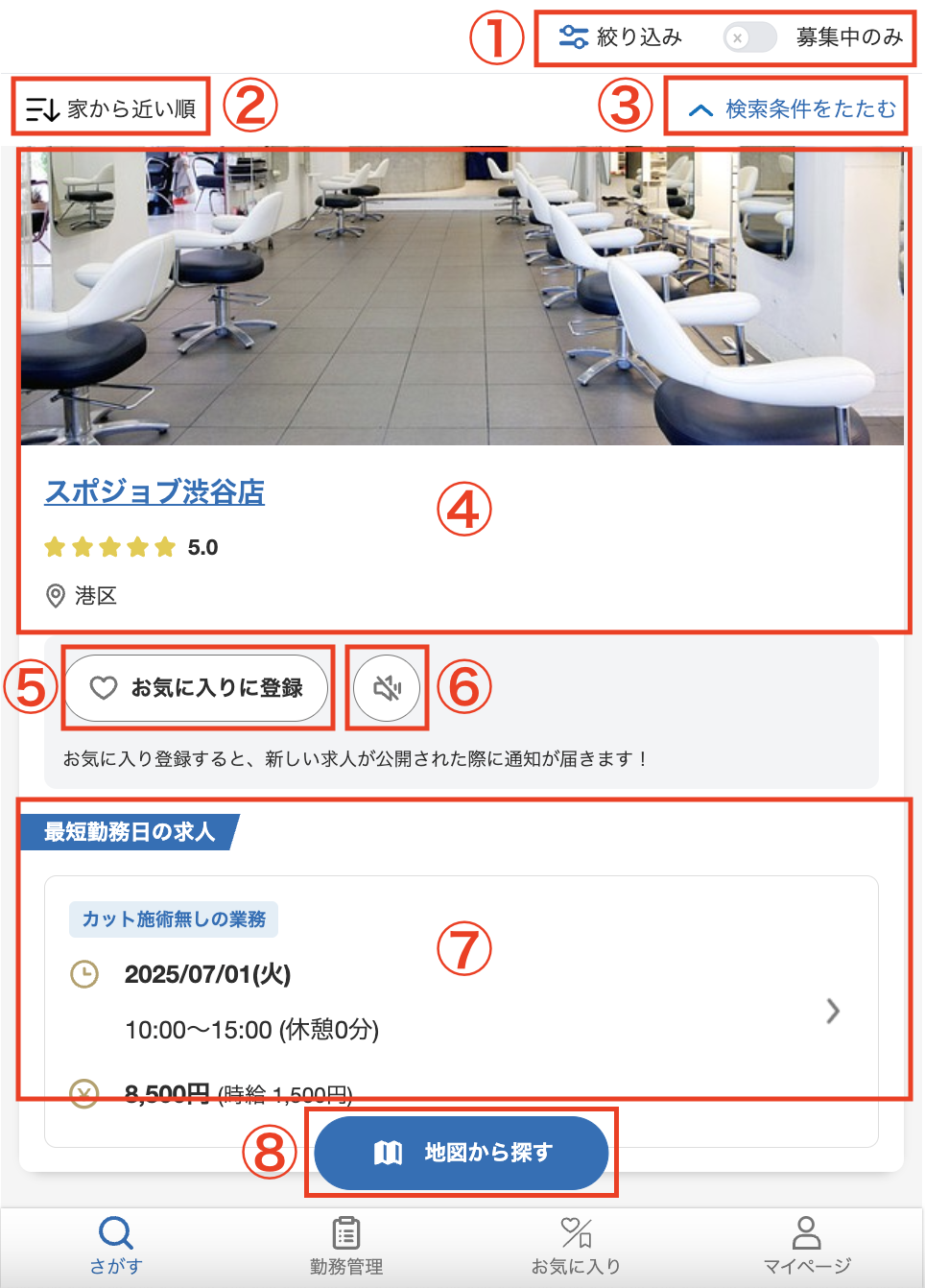
Task: Open the 家から近い順 sort selector
Action: [110, 107]
